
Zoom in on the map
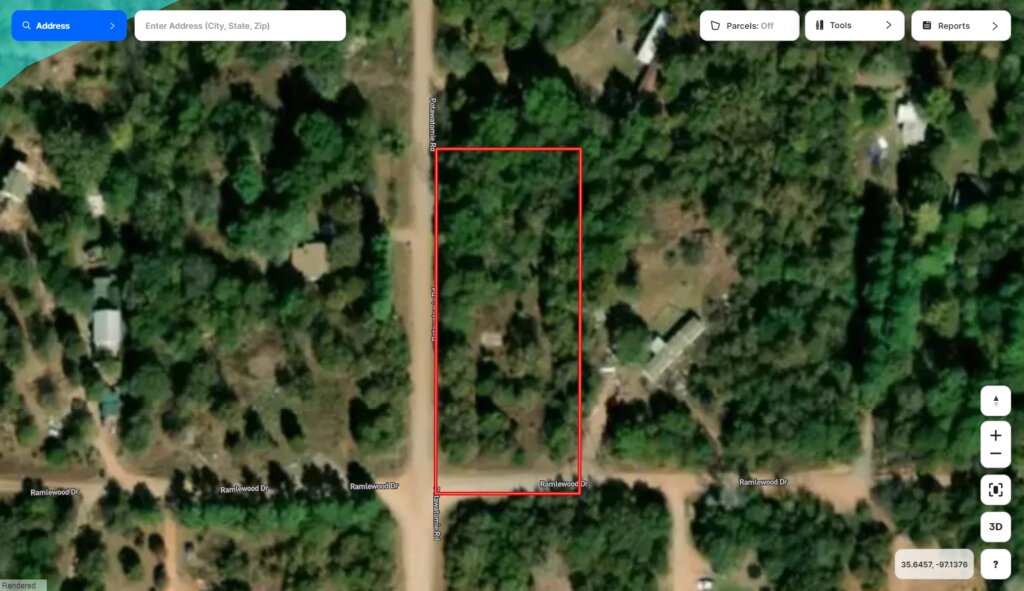click(x=995, y=436)
